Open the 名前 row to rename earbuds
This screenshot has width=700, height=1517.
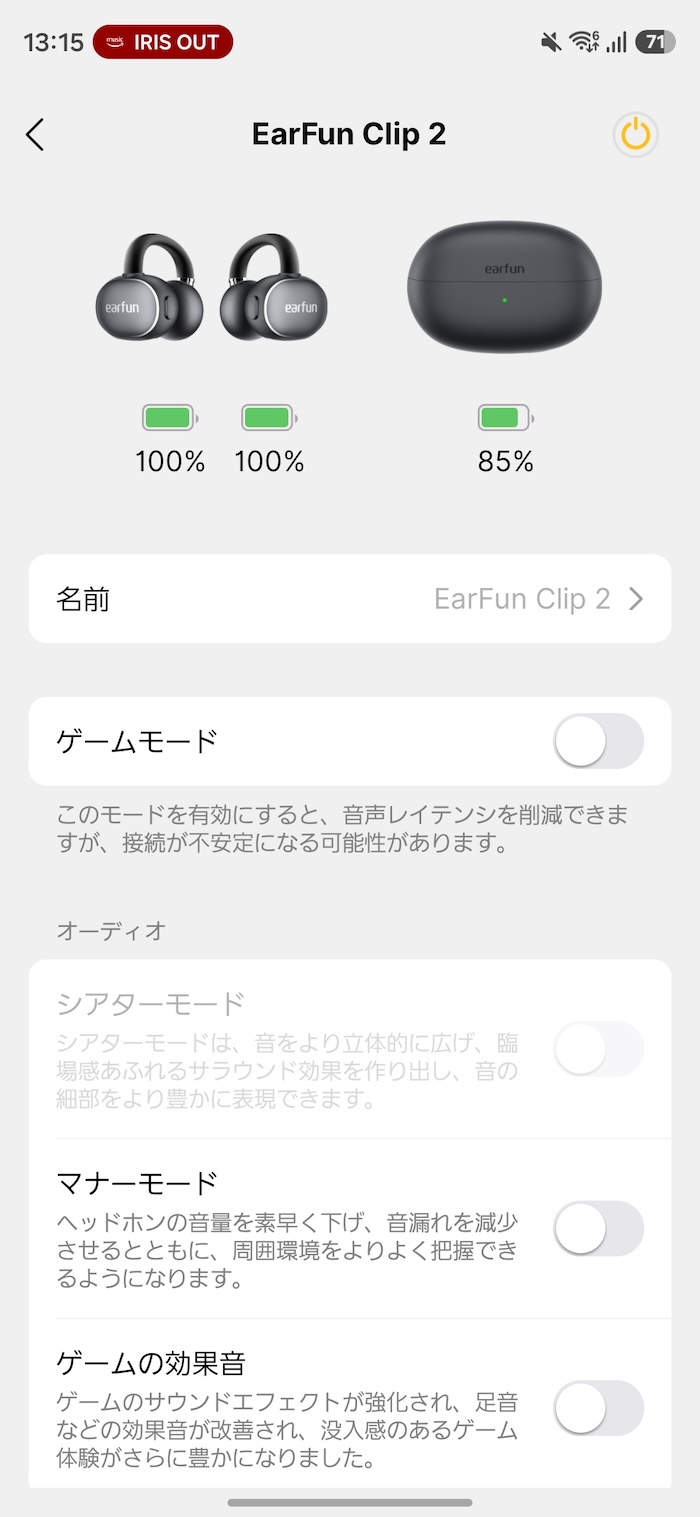point(349,599)
